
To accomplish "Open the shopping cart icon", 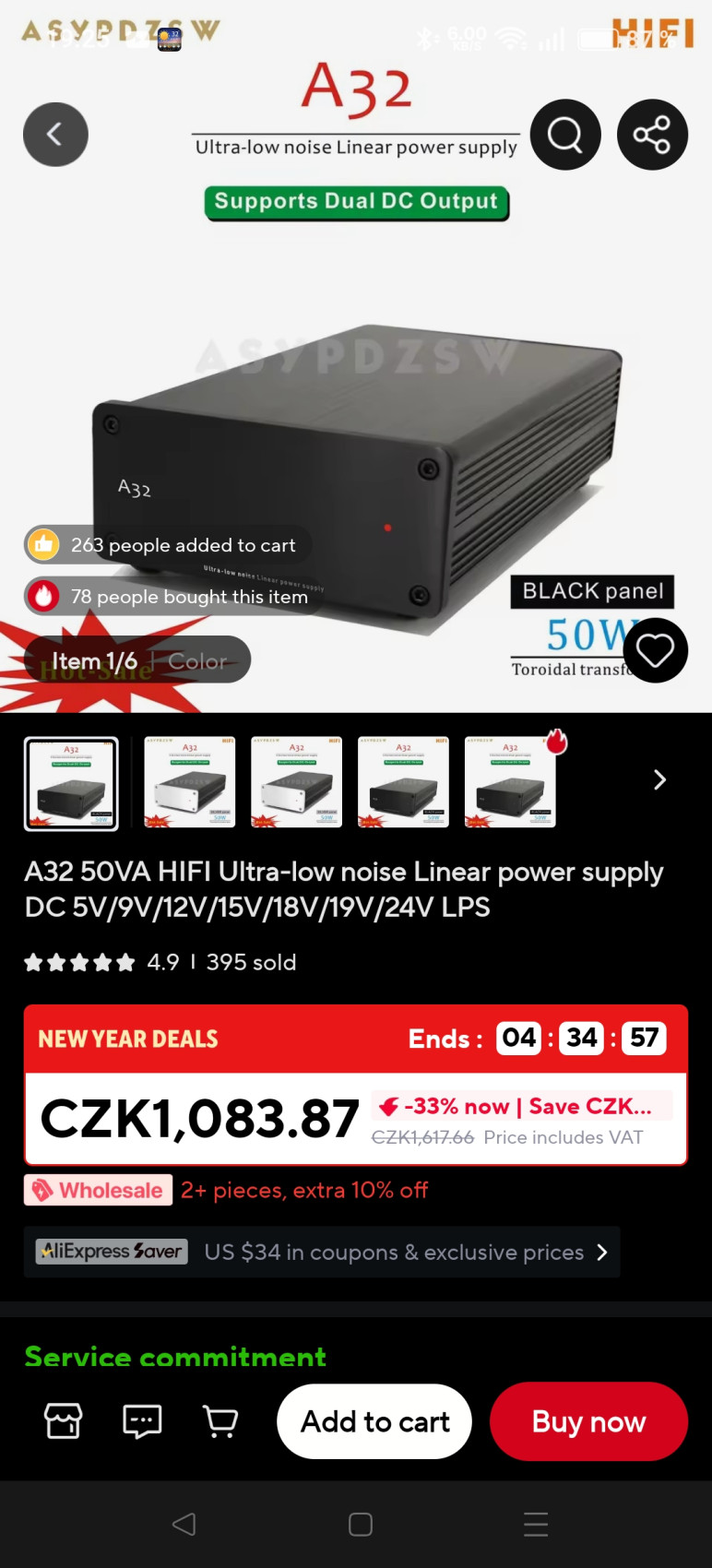I will [220, 1421].
